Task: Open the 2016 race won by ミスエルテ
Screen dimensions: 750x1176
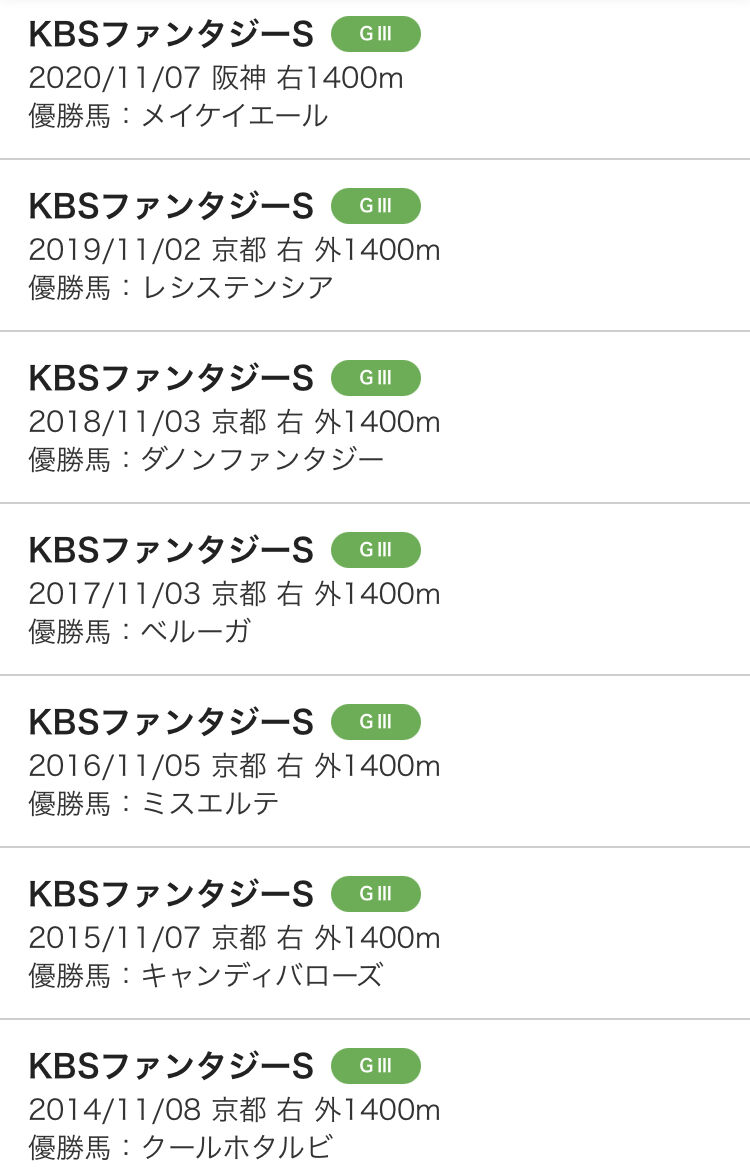Action: point(375,760)
